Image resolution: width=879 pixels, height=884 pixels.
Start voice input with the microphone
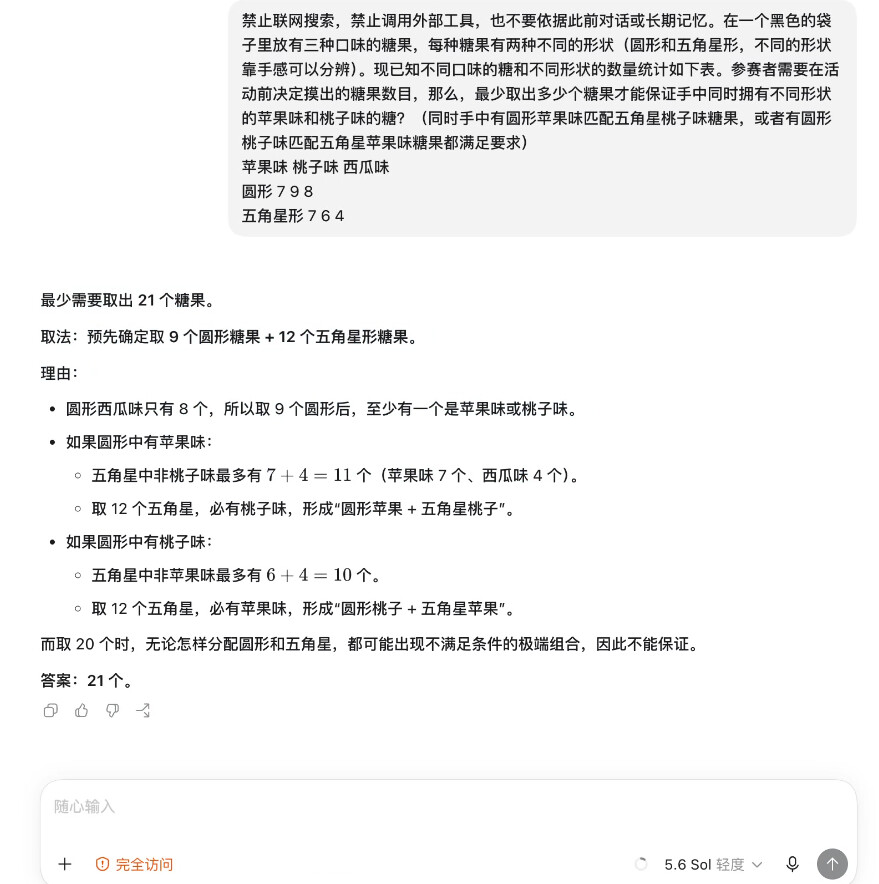click(792, 864)
